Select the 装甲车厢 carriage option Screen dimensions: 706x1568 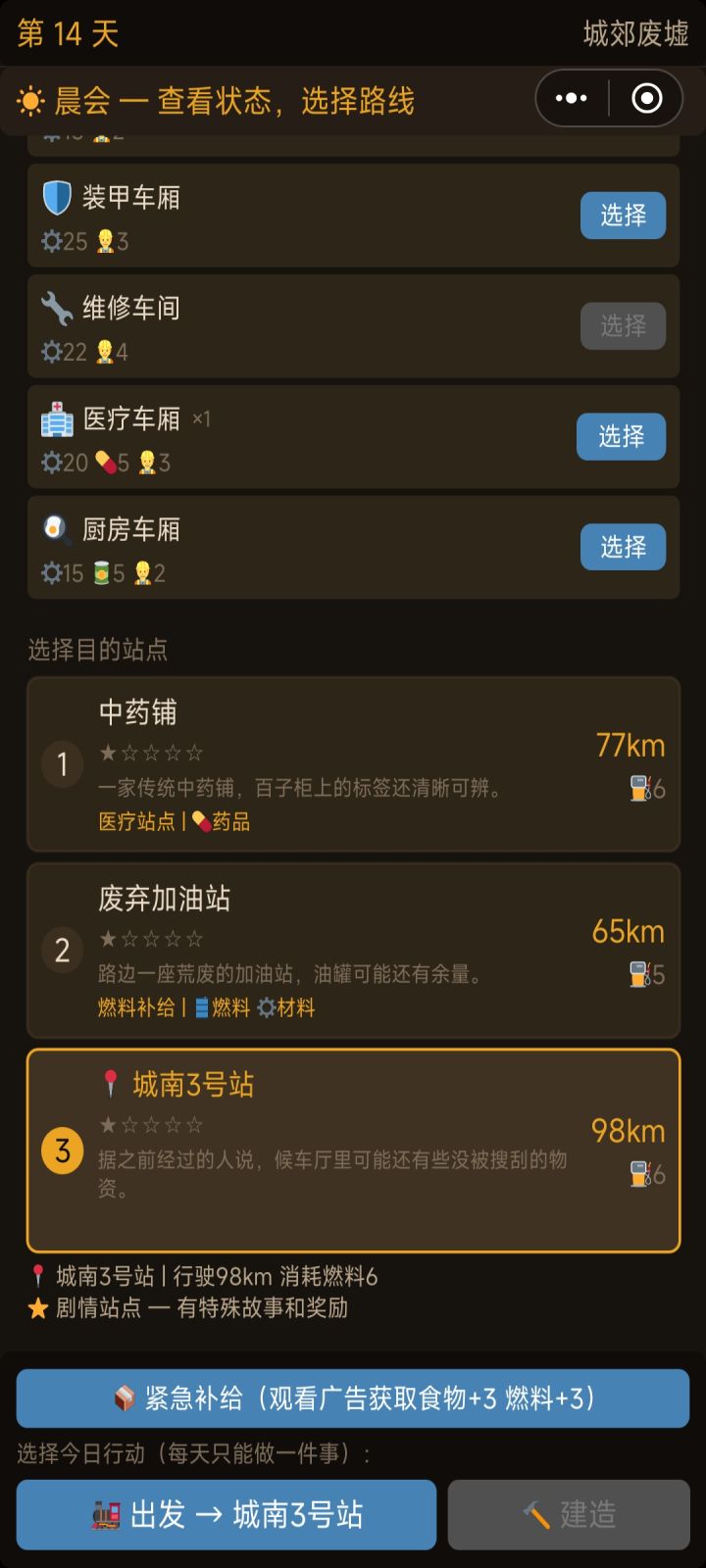(x=622, y=215)
